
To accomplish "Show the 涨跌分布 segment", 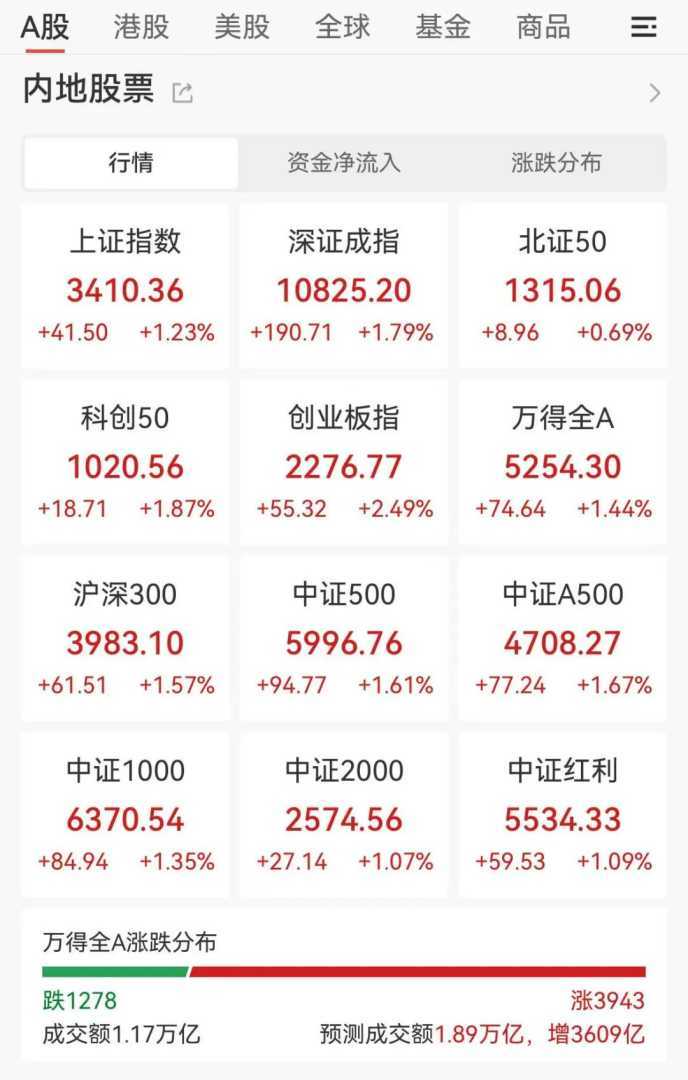I will (x=556, y=163).
